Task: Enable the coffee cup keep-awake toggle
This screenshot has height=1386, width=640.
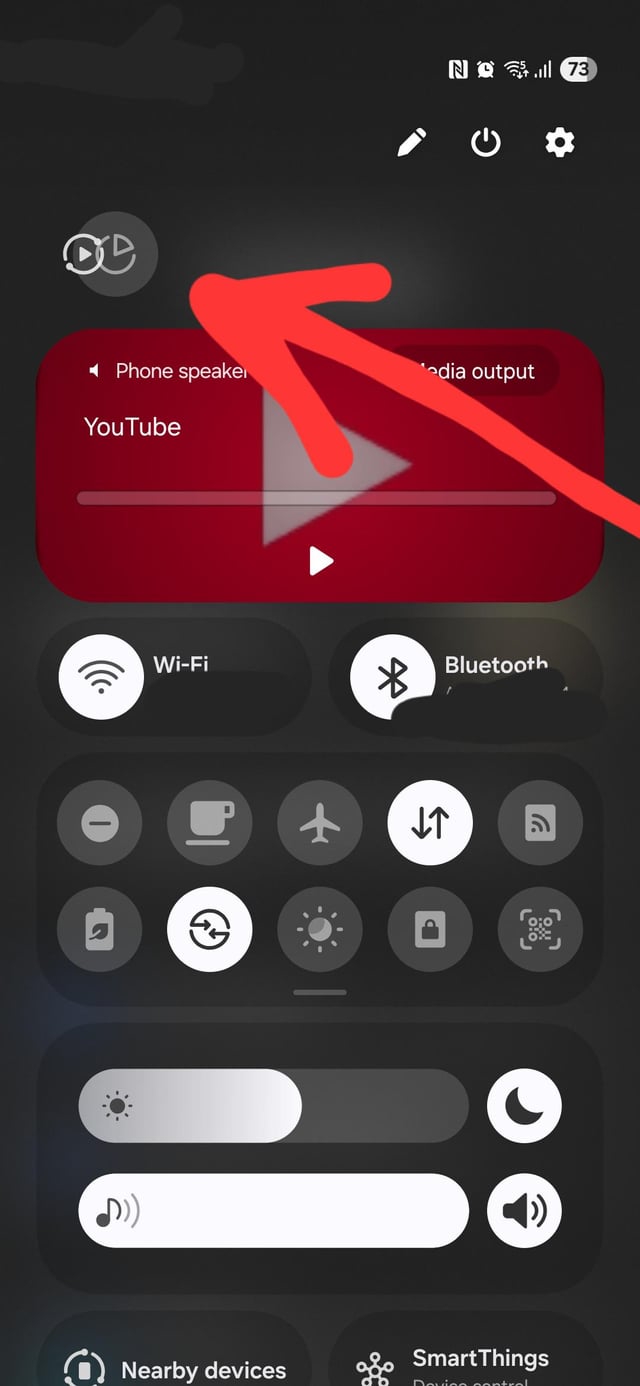Action: [210, 824]
